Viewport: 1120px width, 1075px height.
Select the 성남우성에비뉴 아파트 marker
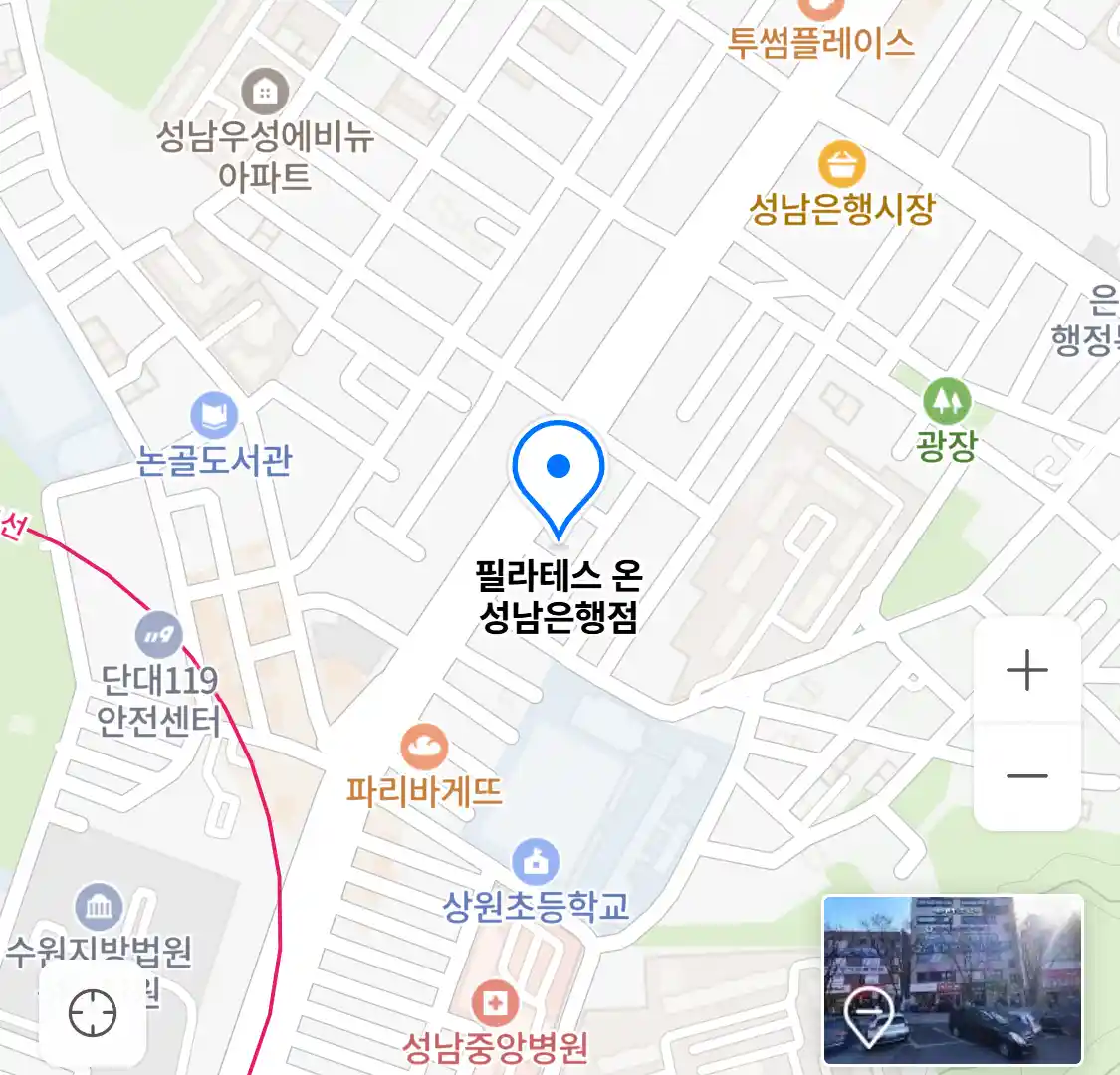pyautogui.click(x=265, y=94)
